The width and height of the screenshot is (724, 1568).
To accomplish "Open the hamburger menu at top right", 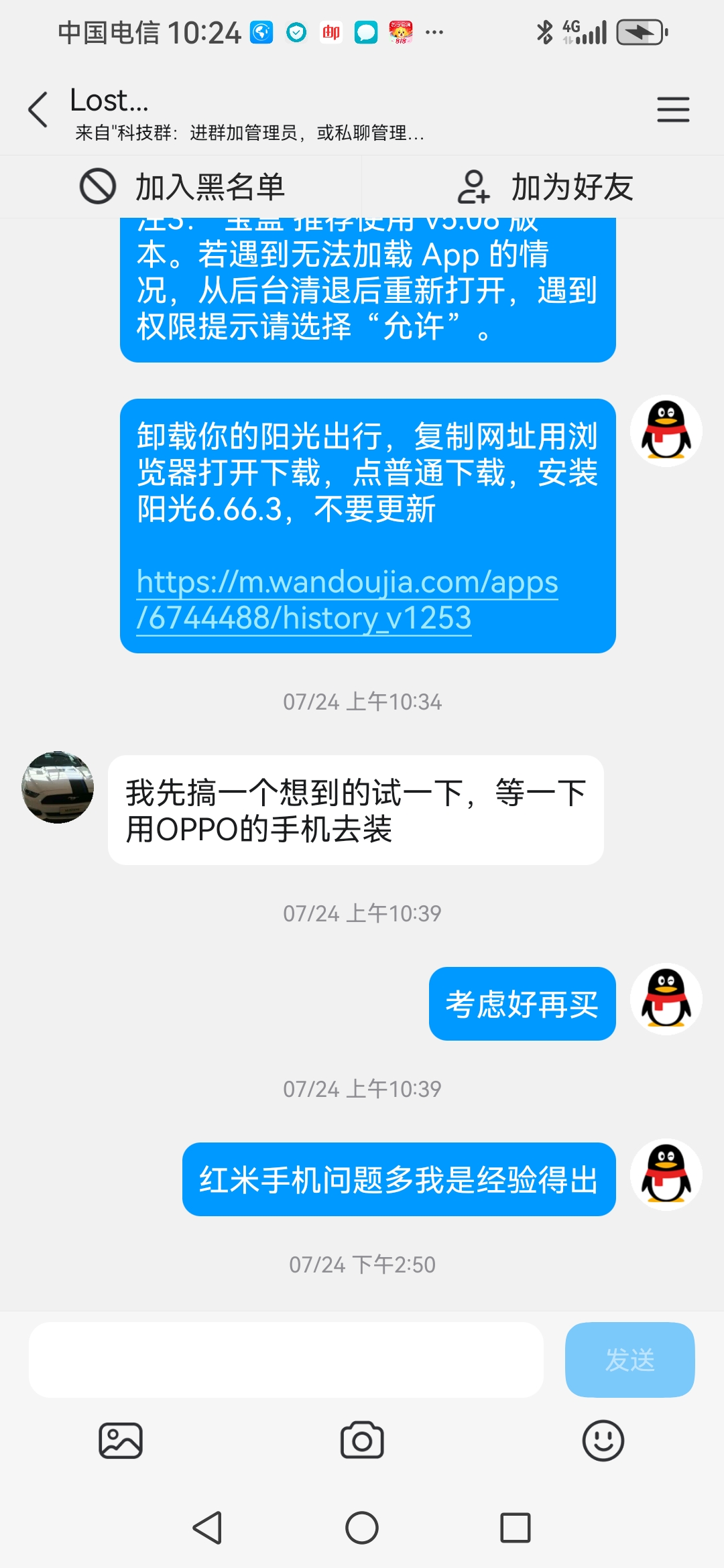I will pyautogui.click(x=673, y=109).
